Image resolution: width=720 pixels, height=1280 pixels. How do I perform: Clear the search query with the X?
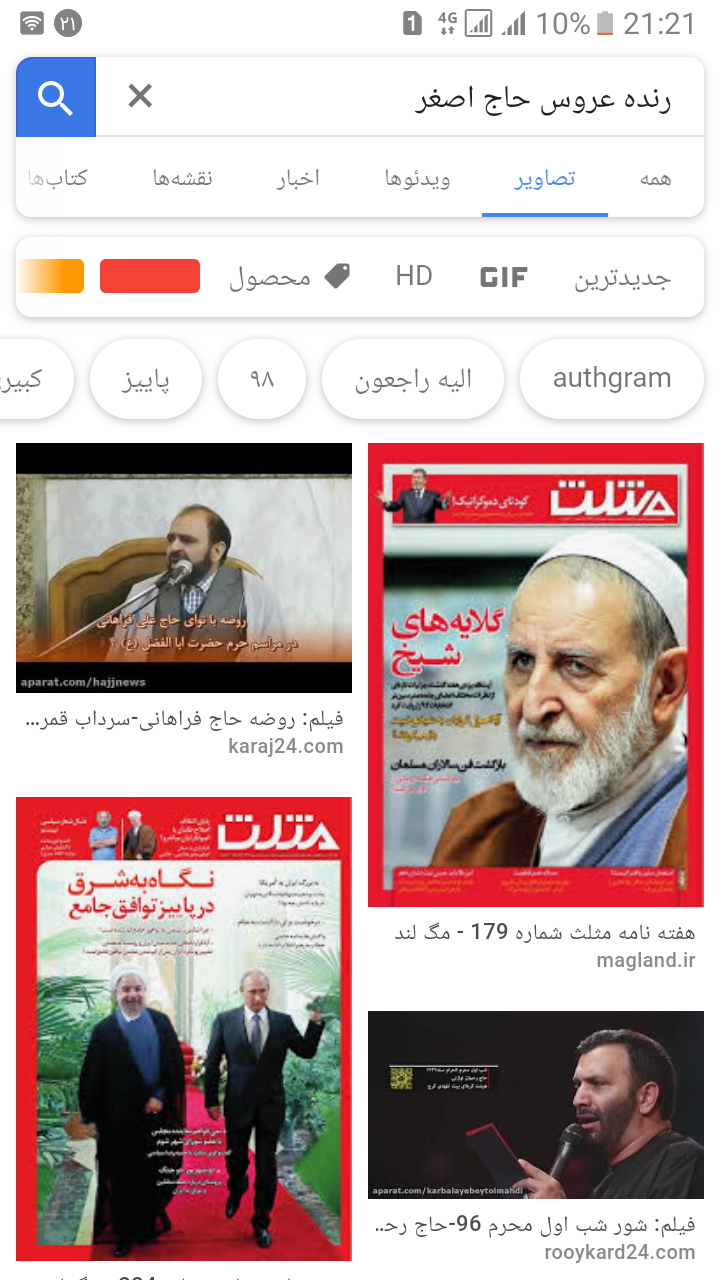[140, 96]
